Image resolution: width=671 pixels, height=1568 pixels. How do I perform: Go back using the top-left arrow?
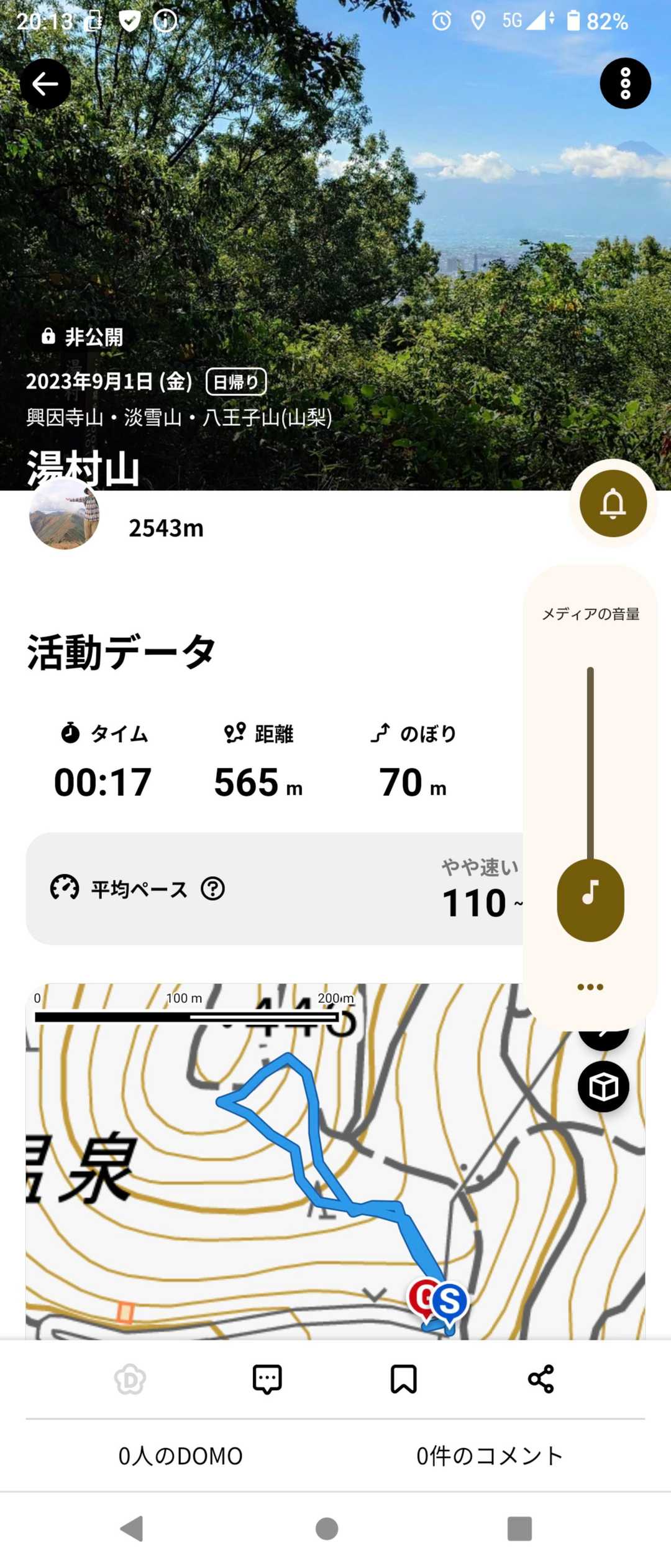(45, 84)
